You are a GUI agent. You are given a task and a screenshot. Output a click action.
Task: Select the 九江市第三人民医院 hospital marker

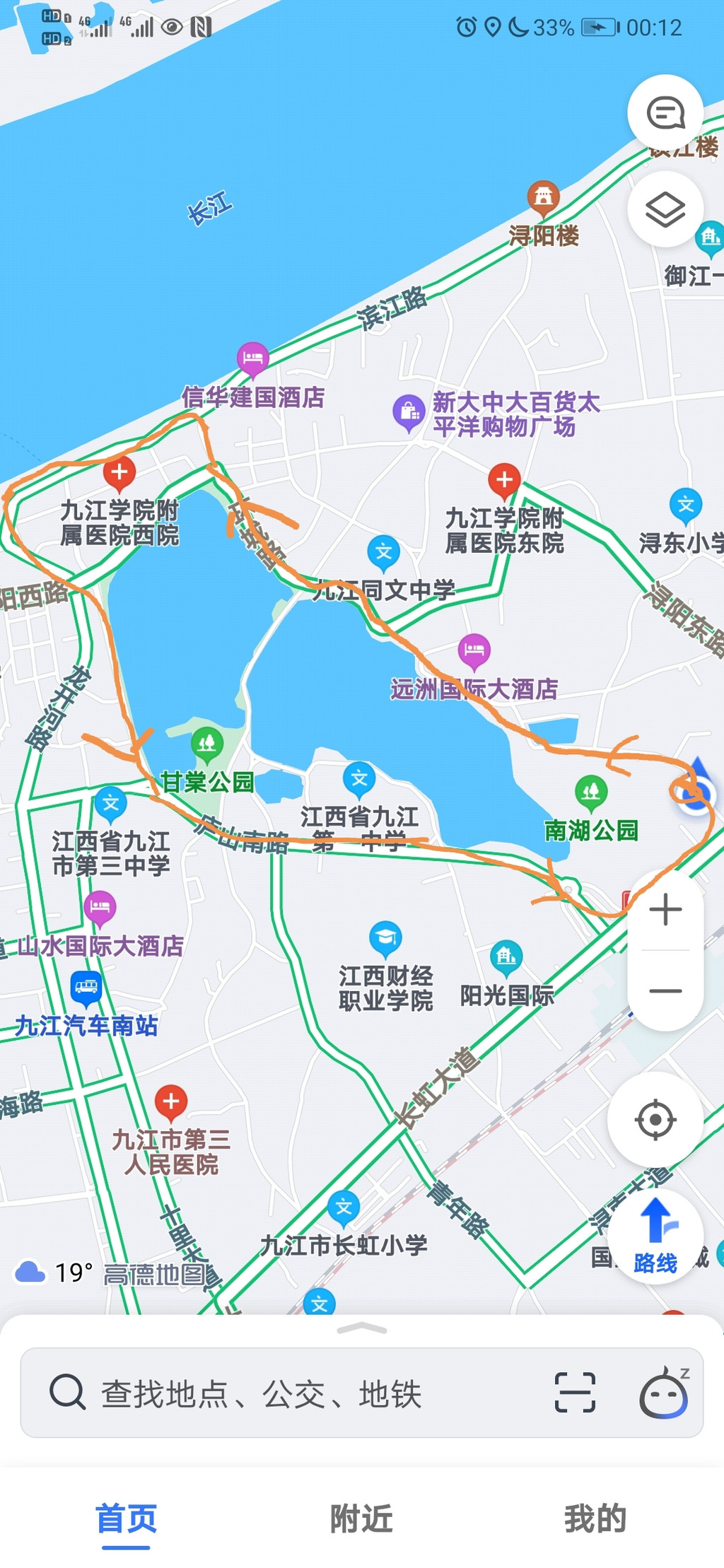click(171, 1101)
